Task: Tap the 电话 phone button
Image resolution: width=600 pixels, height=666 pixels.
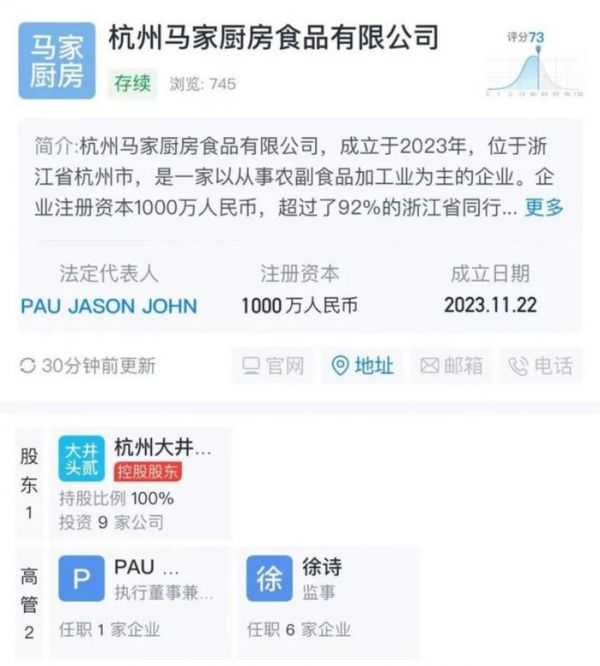Action: [x=540, y=366]
